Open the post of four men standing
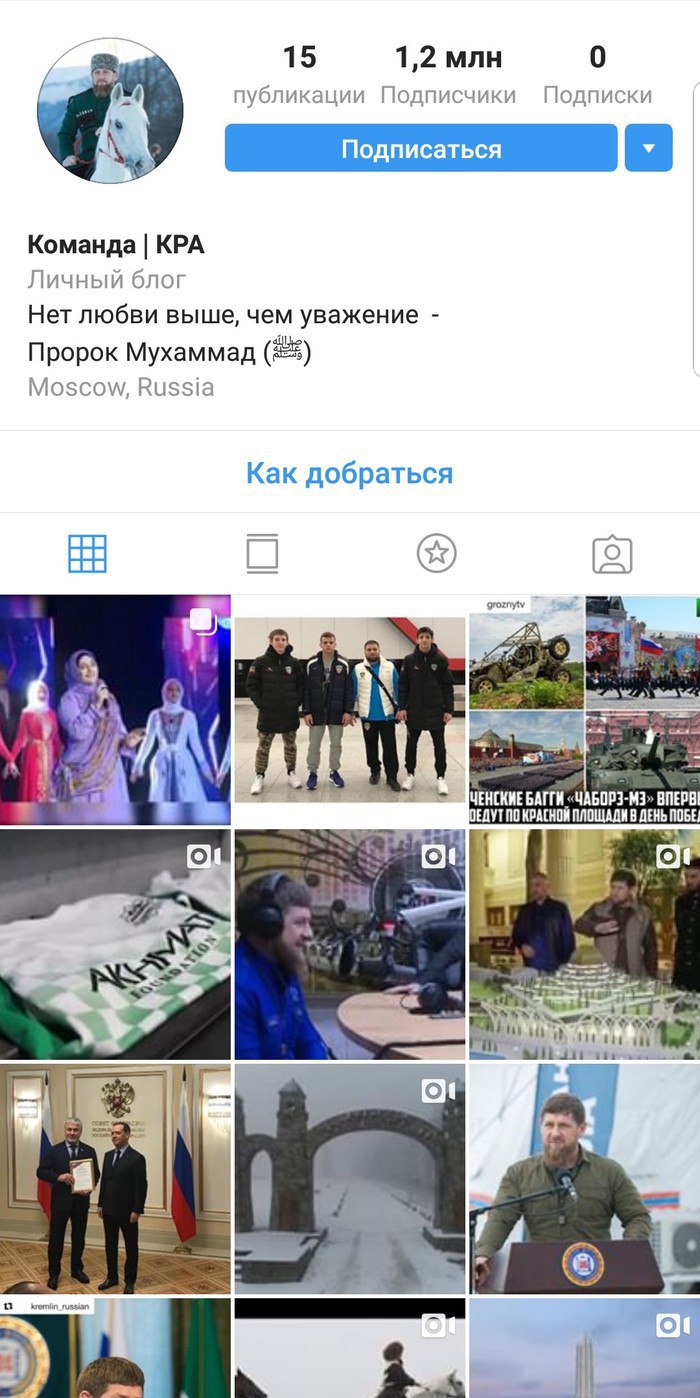700x1398 pixels. pos(350,709)
